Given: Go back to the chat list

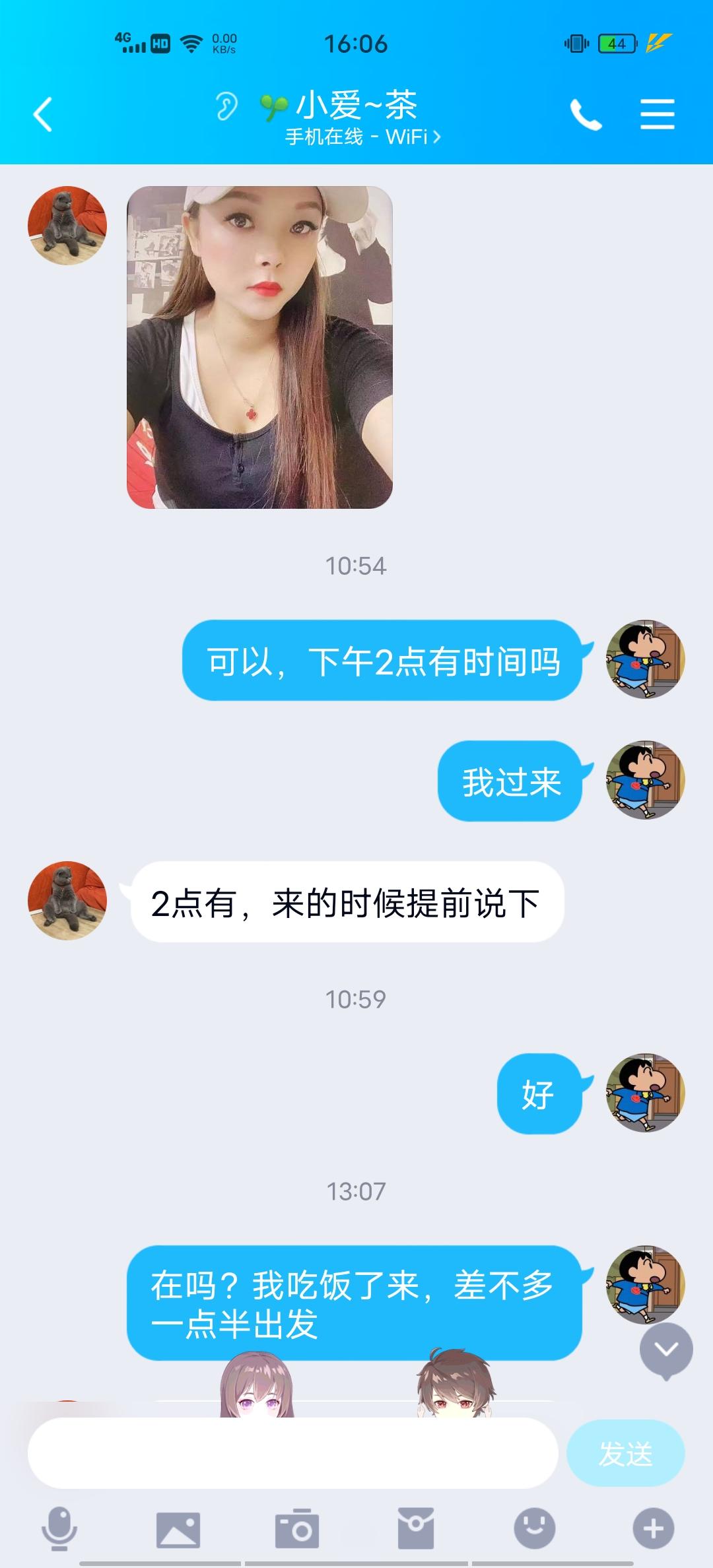Looking at the screenshot, I should click(43, 115).
